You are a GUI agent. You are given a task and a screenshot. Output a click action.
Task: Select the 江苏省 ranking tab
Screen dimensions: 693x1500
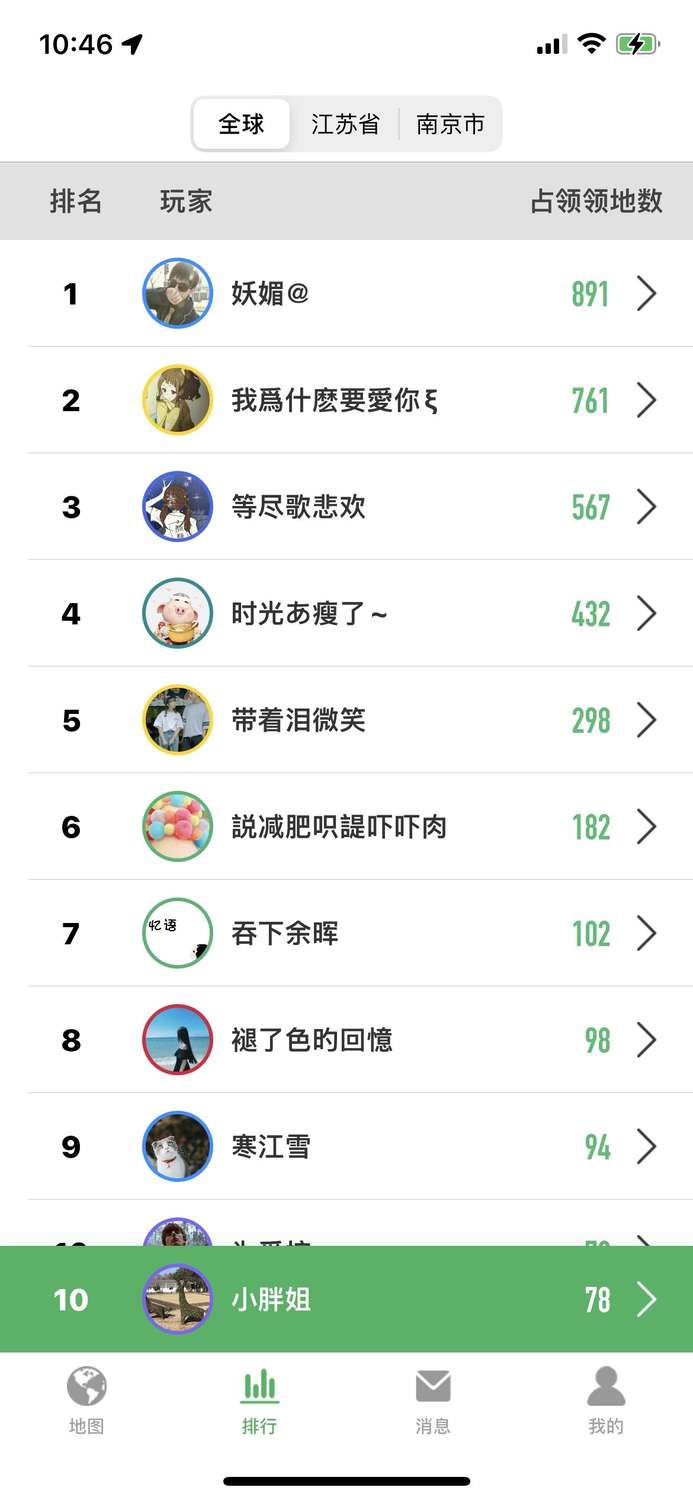[345, 124]
